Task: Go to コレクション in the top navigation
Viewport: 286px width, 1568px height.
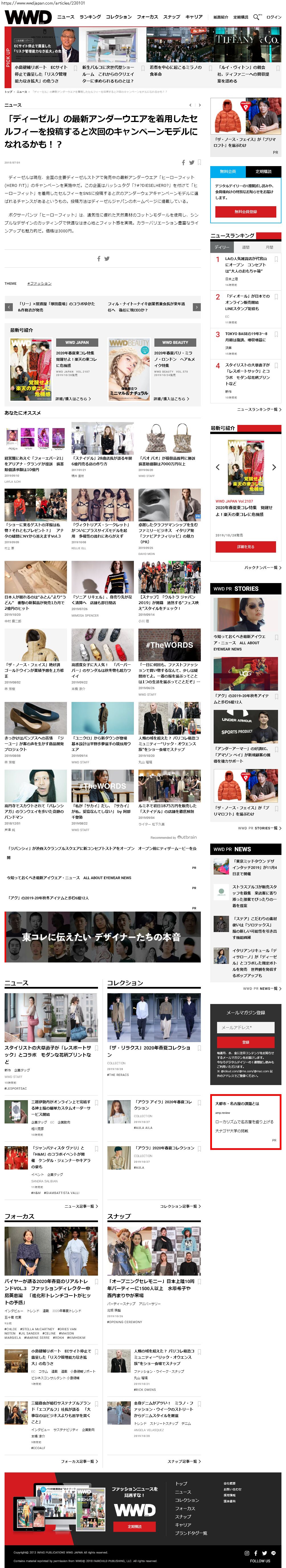Action: (119, 17)
